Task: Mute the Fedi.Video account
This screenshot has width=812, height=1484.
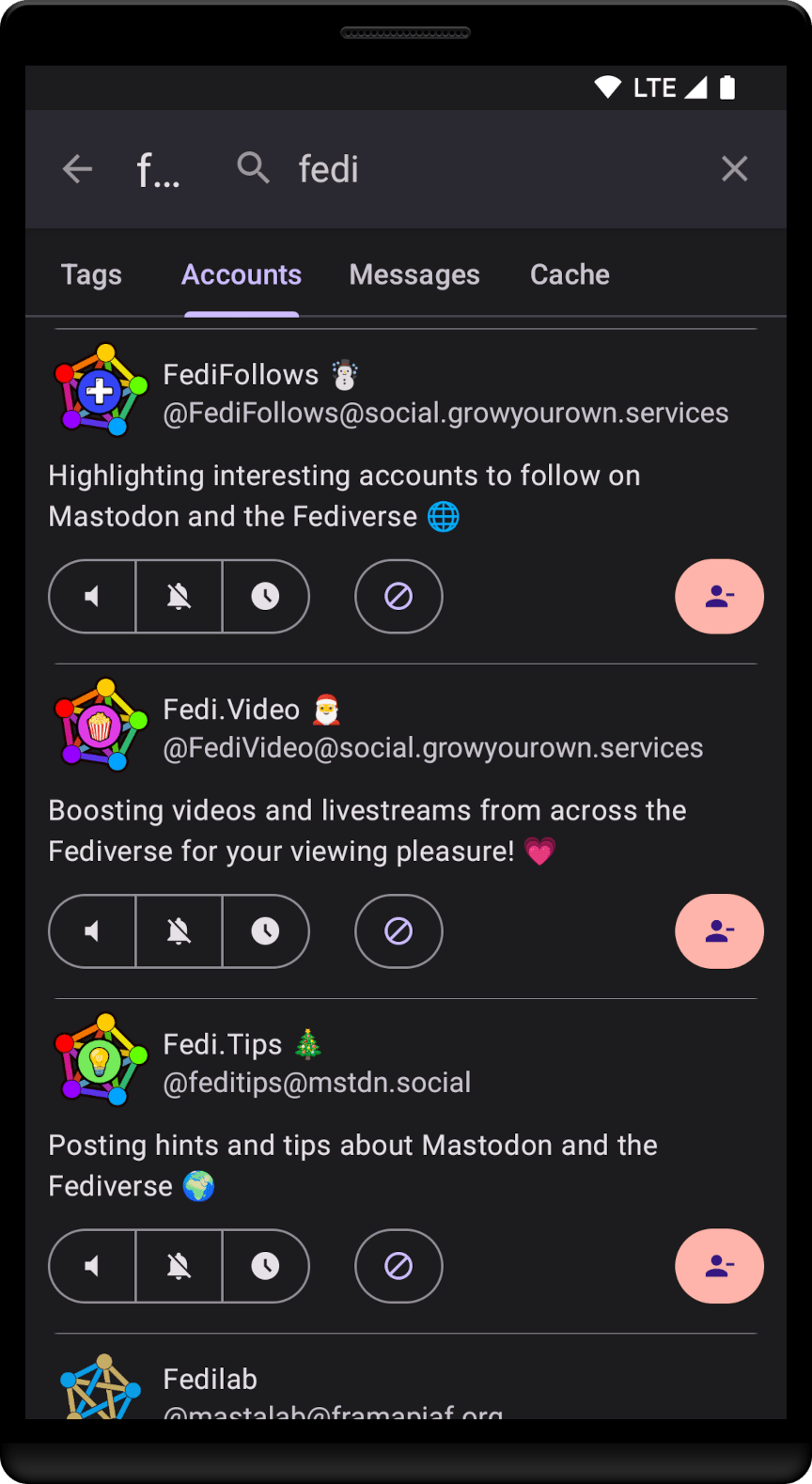Action: (x=92, y=931)
